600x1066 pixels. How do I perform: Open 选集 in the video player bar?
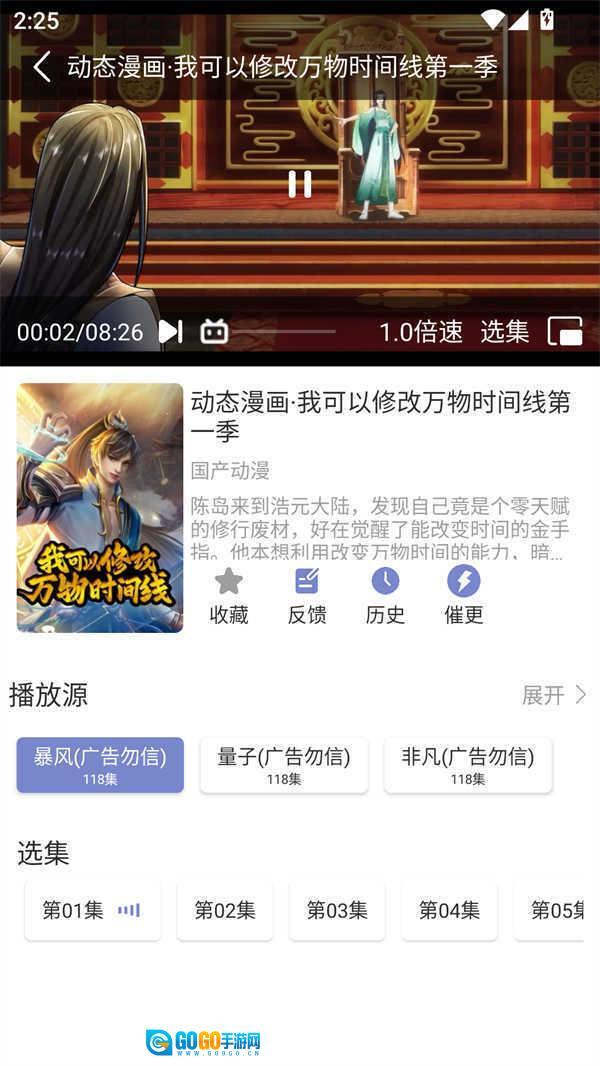pos(505,332)
